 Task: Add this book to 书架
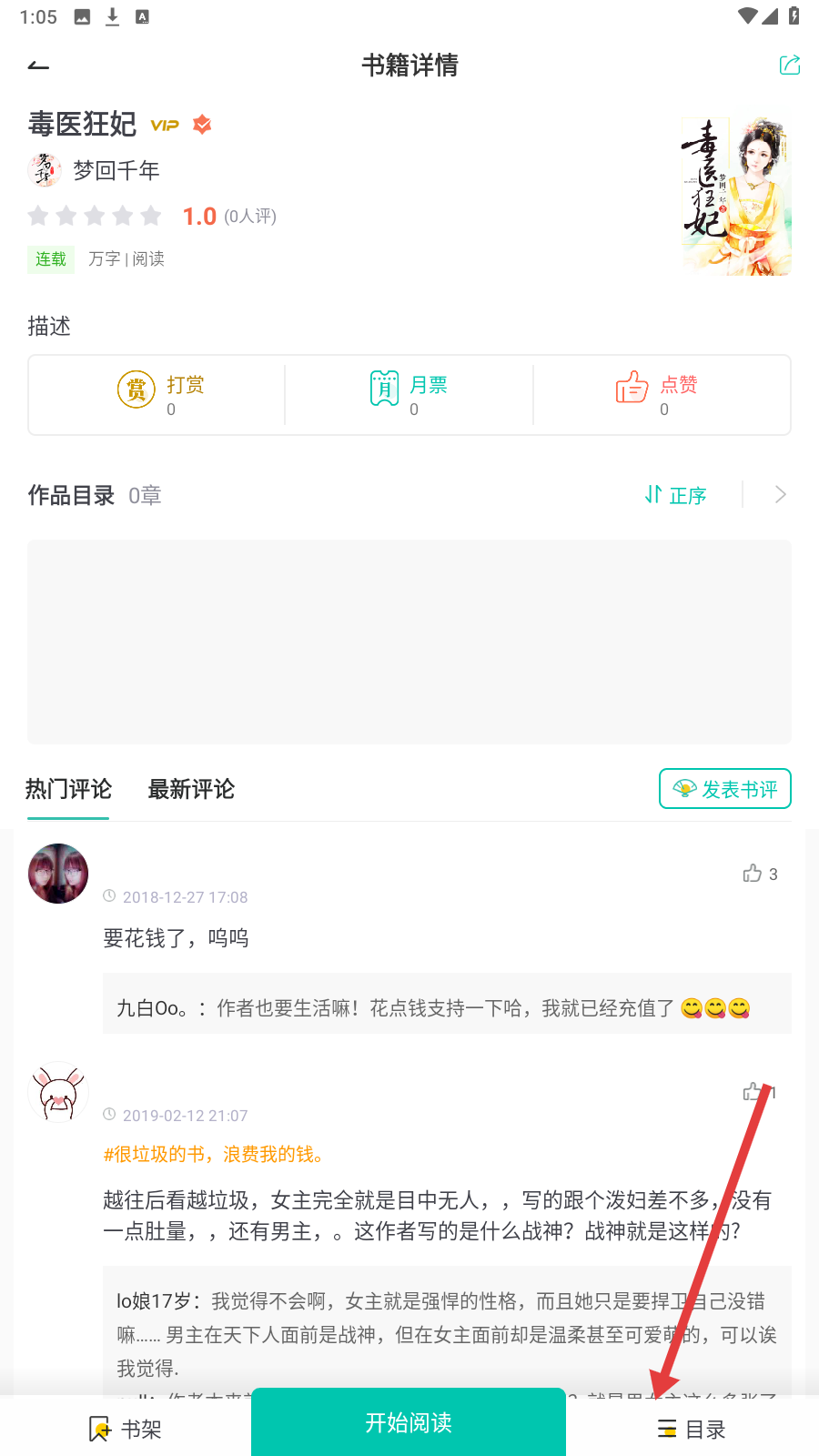click(126, 1429)
